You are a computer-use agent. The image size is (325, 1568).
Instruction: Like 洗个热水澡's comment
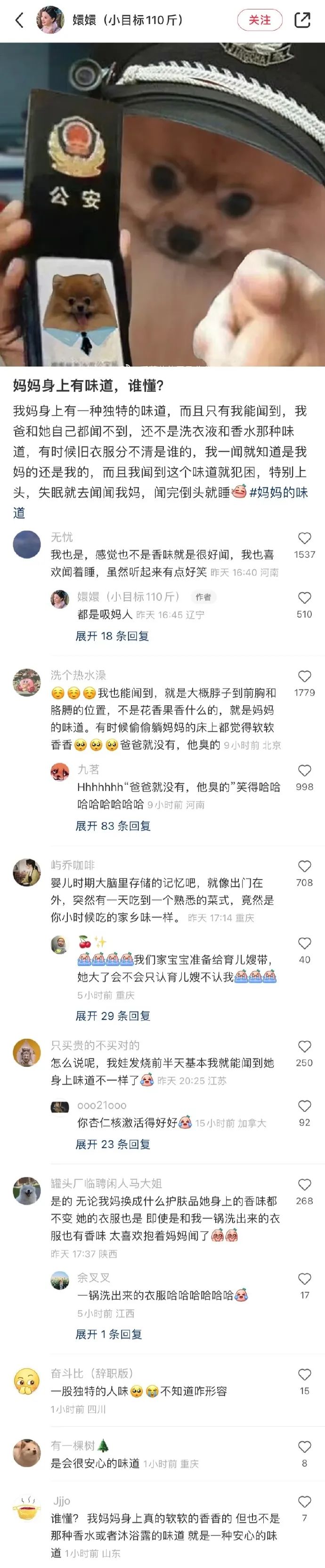(x=304, y=676)
